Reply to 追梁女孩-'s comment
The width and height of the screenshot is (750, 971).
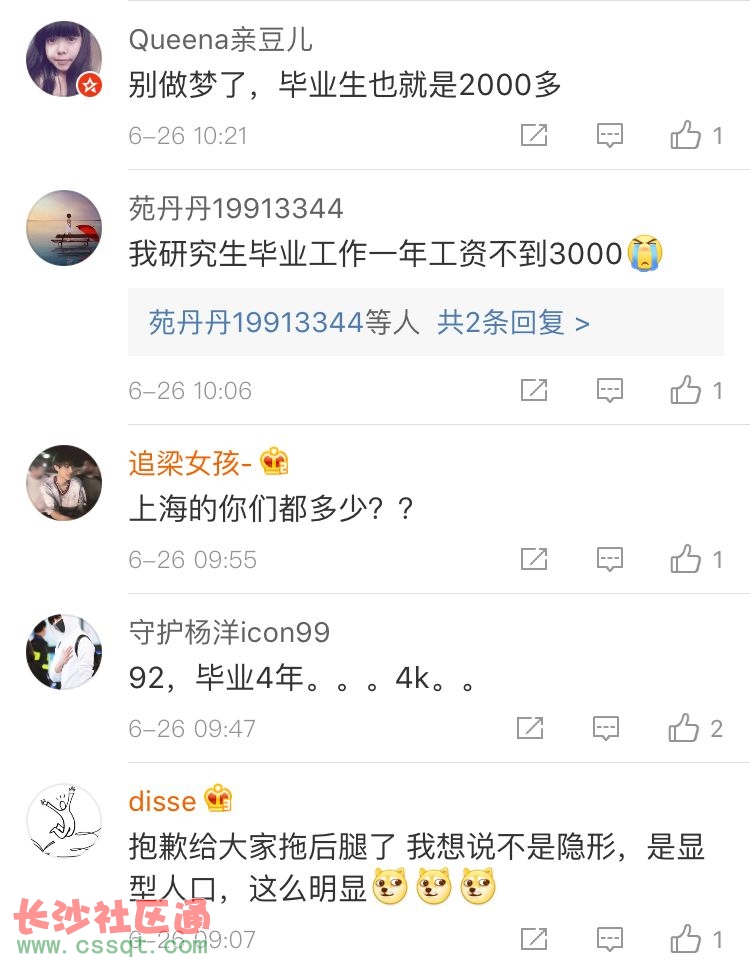coord(610,559)
